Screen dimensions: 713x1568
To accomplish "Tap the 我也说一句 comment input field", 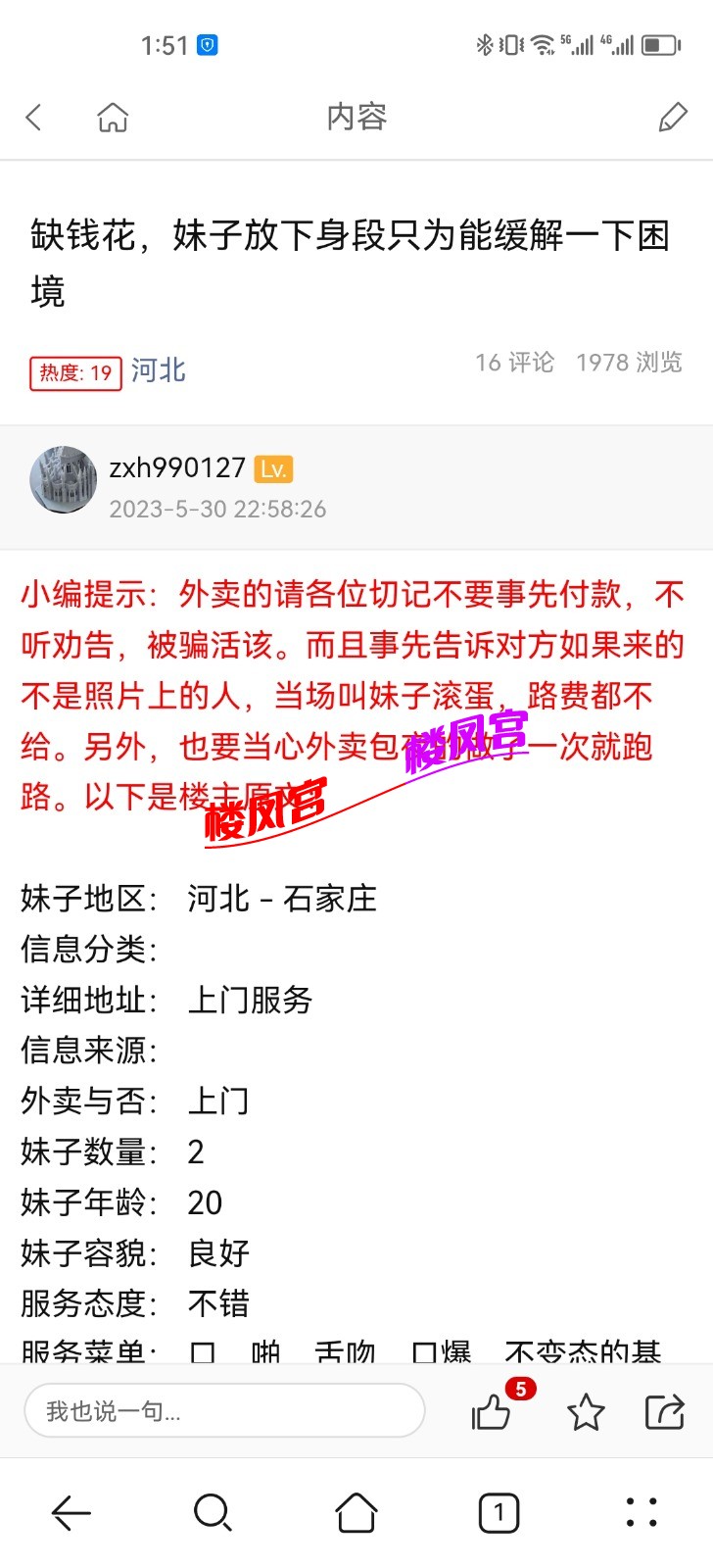I will click(225, 1411).
